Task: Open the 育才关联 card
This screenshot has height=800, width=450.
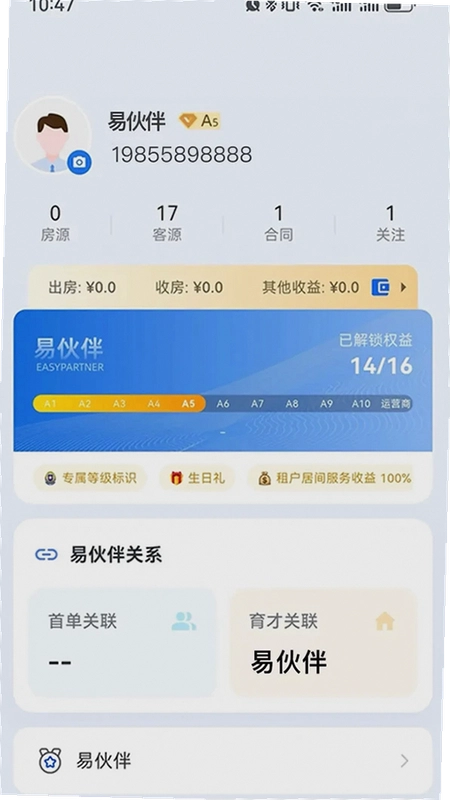Action: [323, 643]
